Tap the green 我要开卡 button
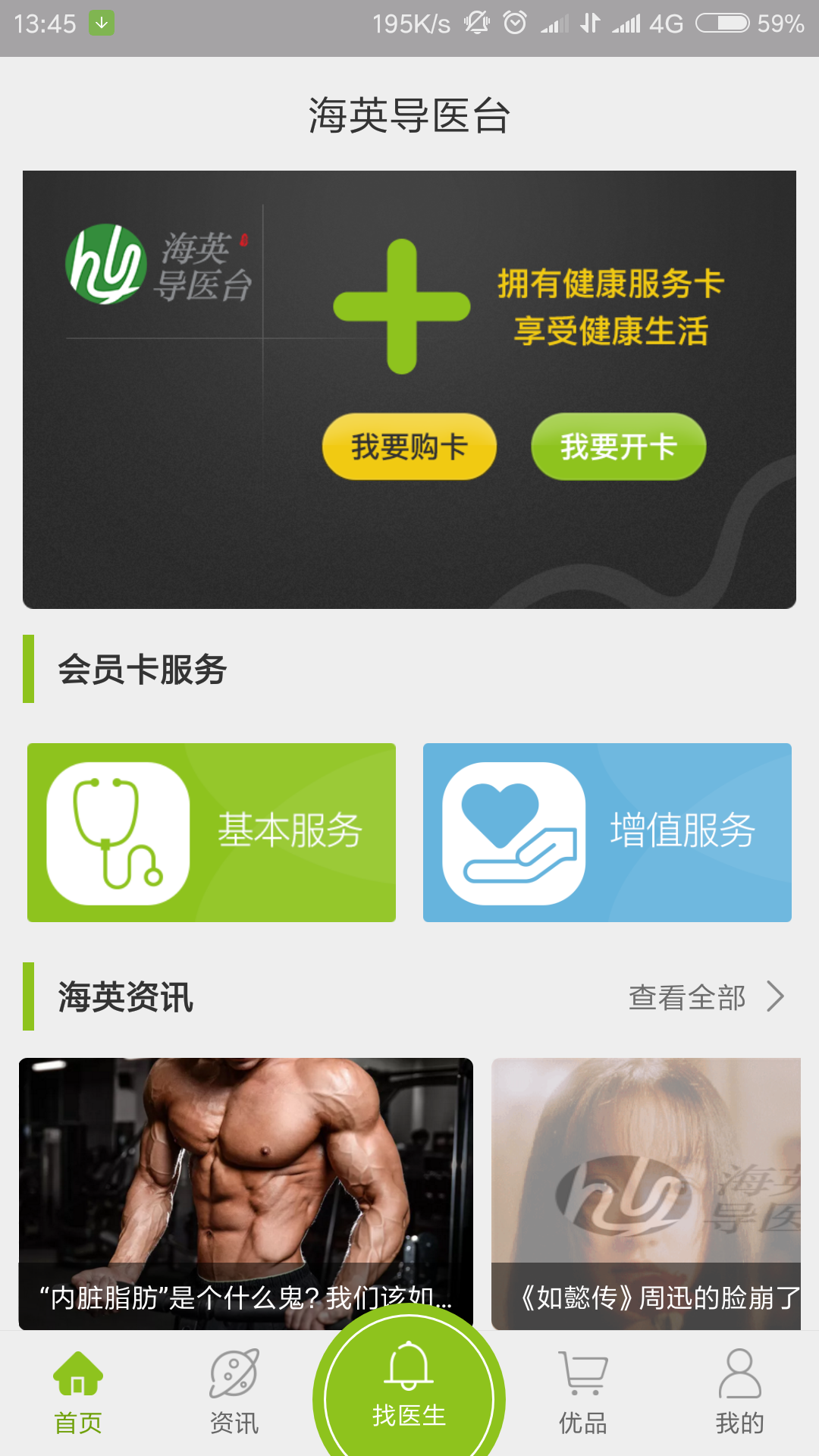Image resolution: width=819 pixels, height=1456 pixels. 618,447
